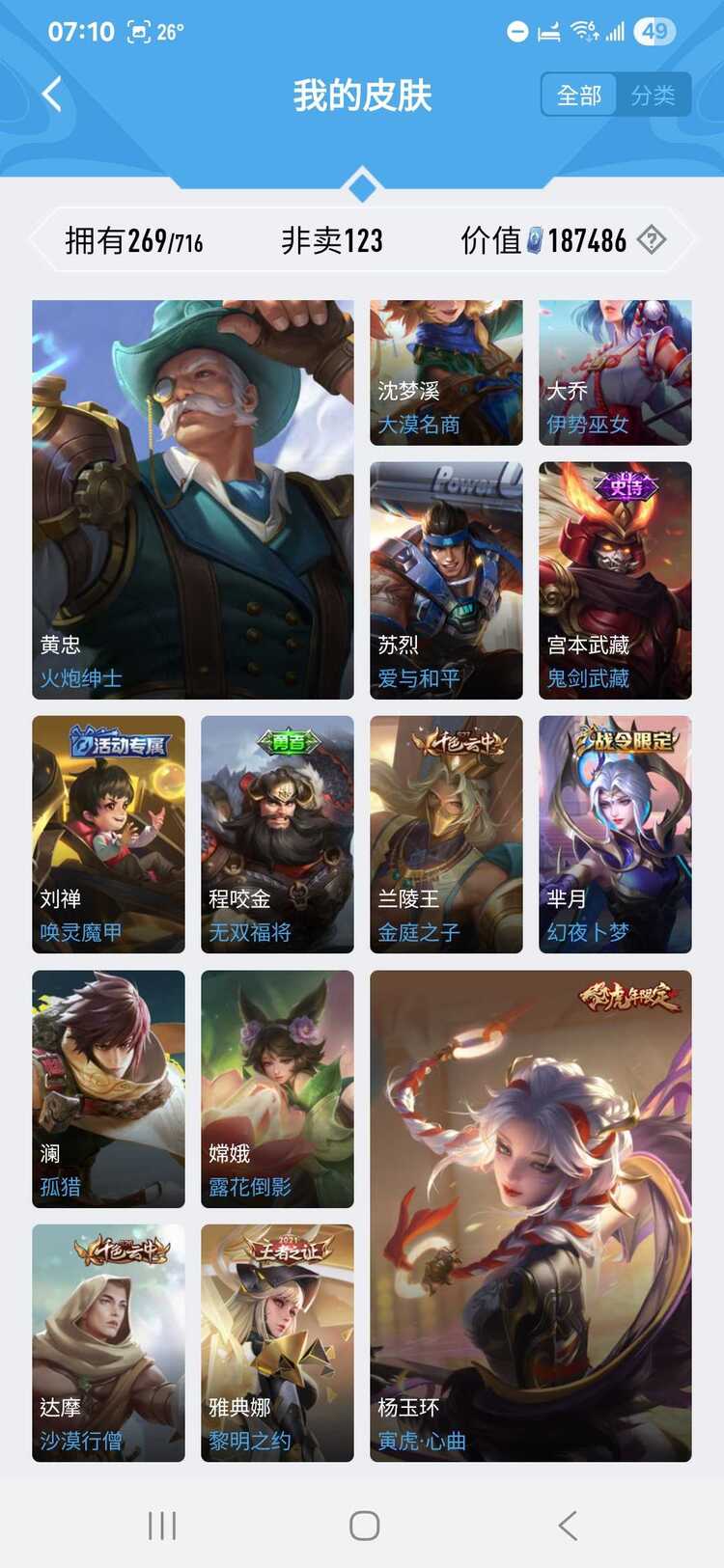Open 宫本武藏 鬼剑武藏 skin

tap(615, 580)
